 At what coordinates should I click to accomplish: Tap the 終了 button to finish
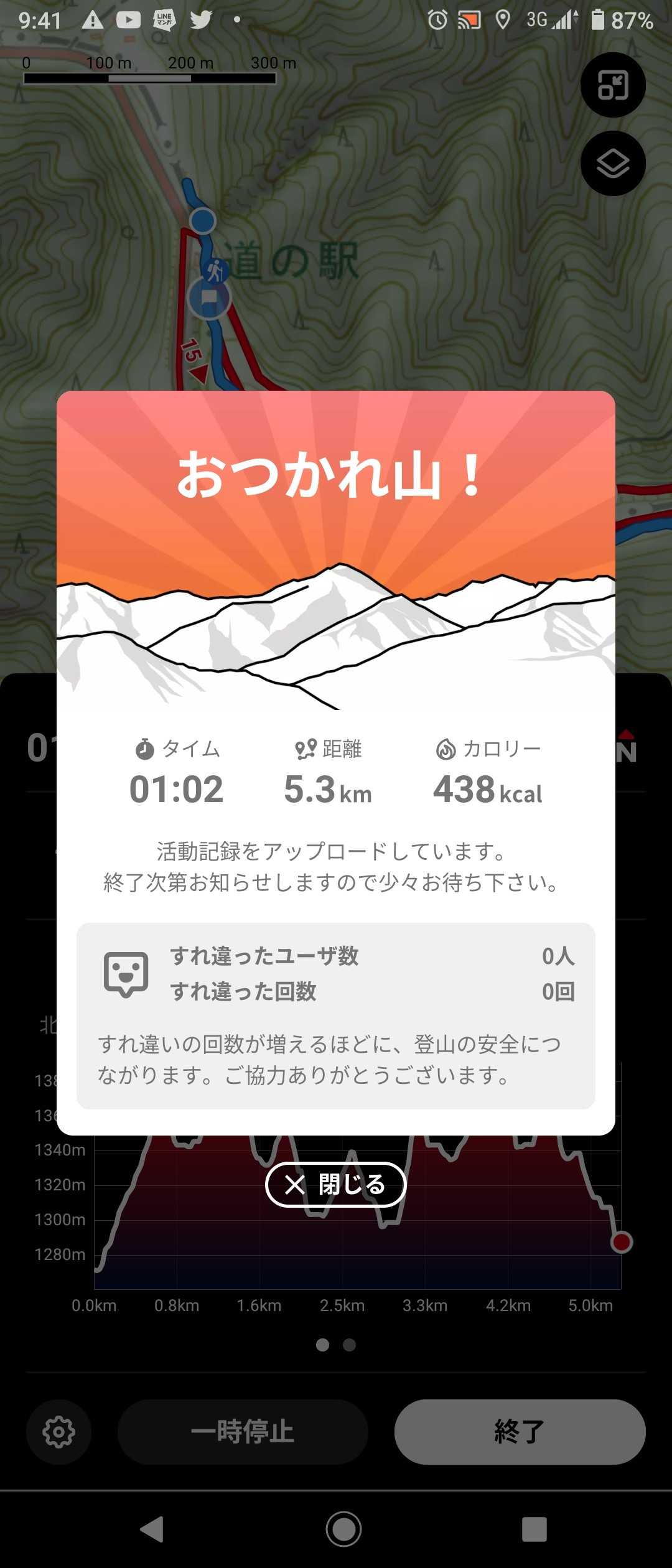(520, 1432)
